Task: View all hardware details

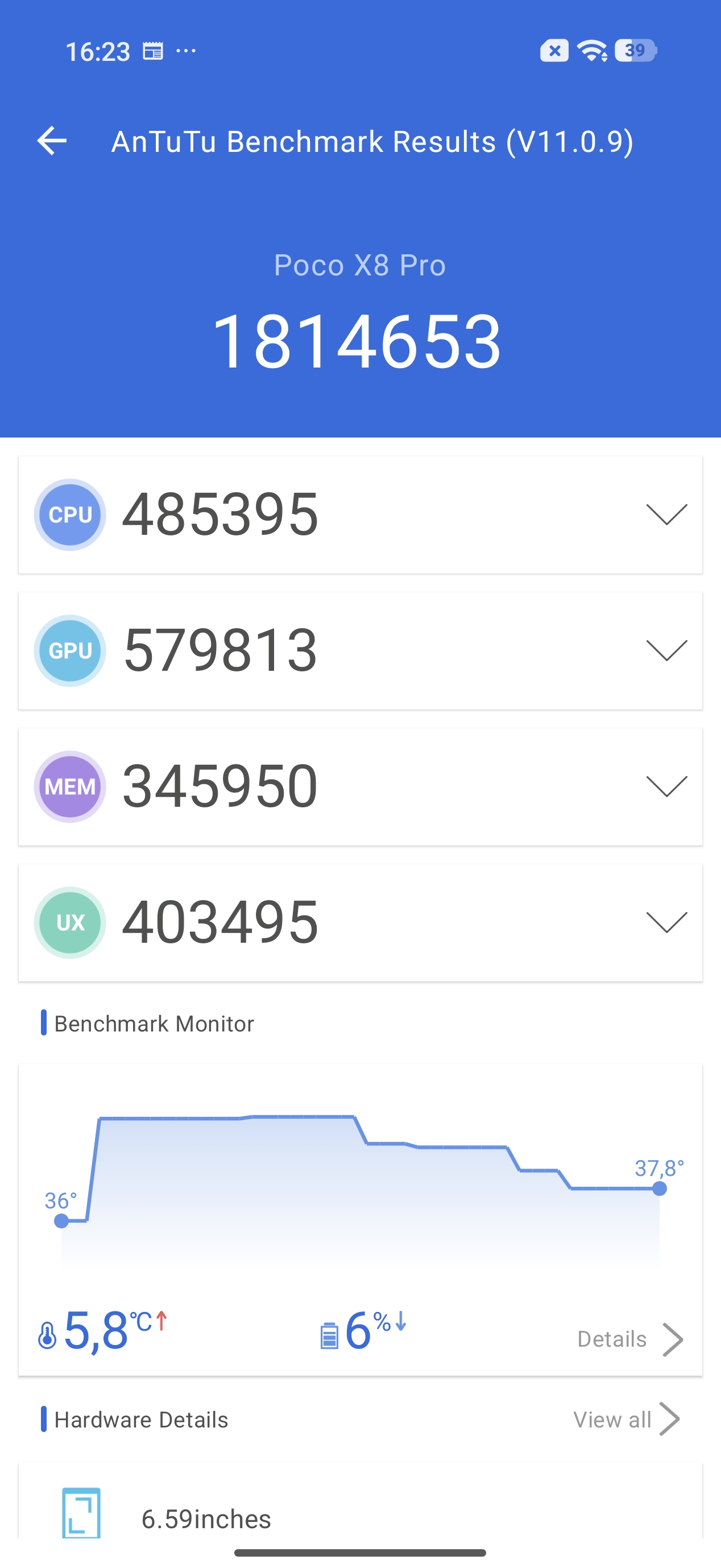Action: click(626, 1420)
